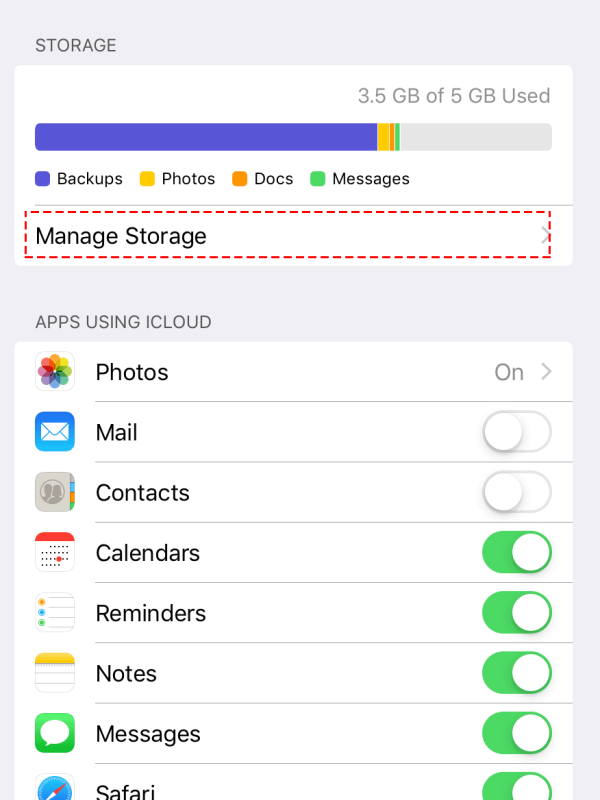This screenshot has width=600, height=800.
Task: Turn on Contacts sync
Action: 516,492
